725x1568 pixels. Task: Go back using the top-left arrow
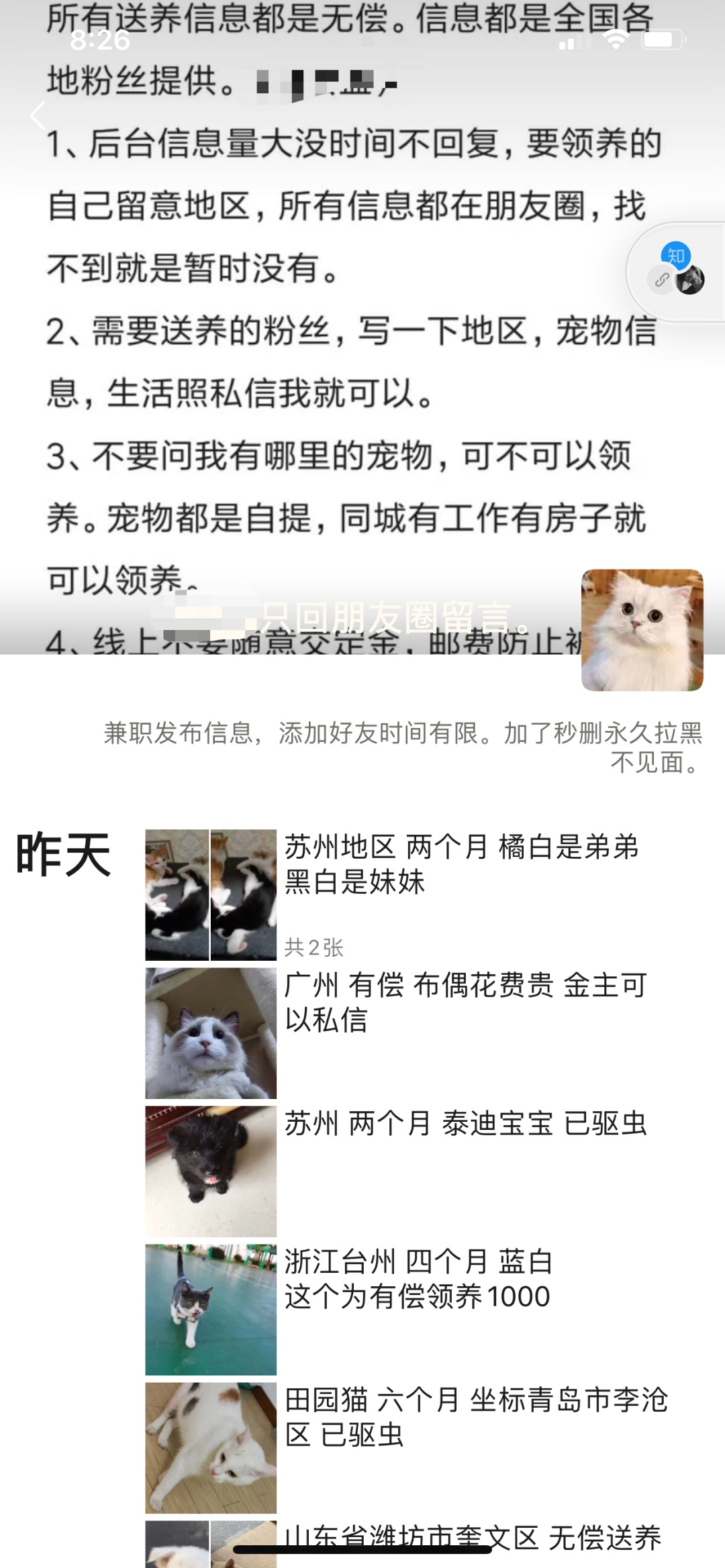(x=38, y=115)
